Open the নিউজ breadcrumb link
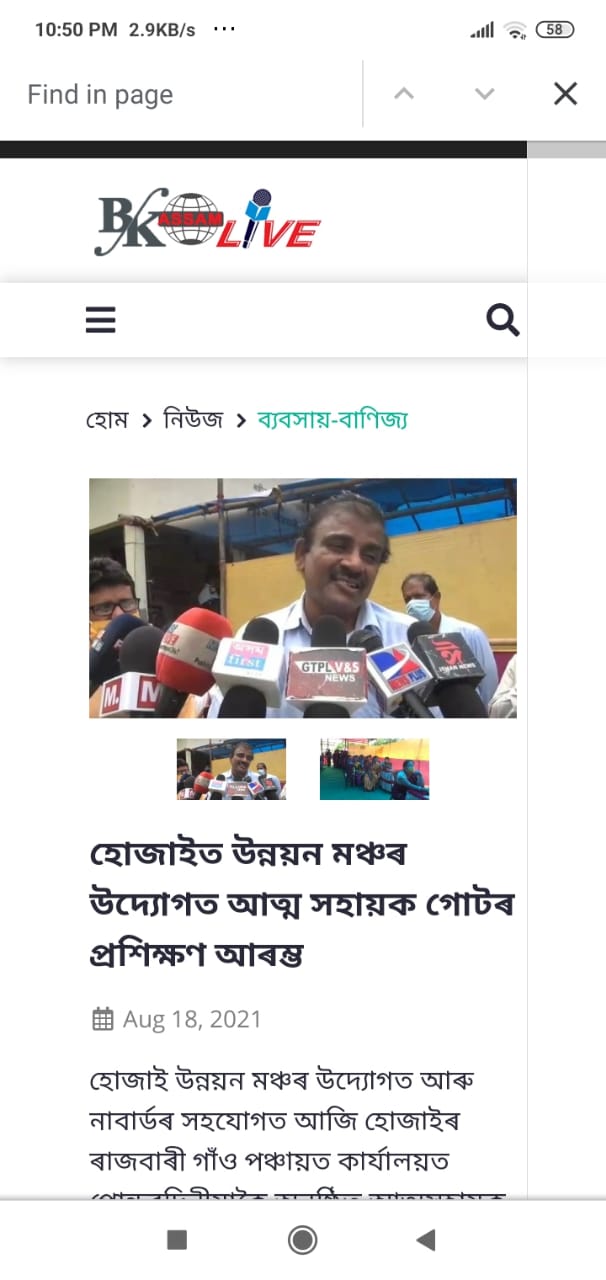 point(192,420)
